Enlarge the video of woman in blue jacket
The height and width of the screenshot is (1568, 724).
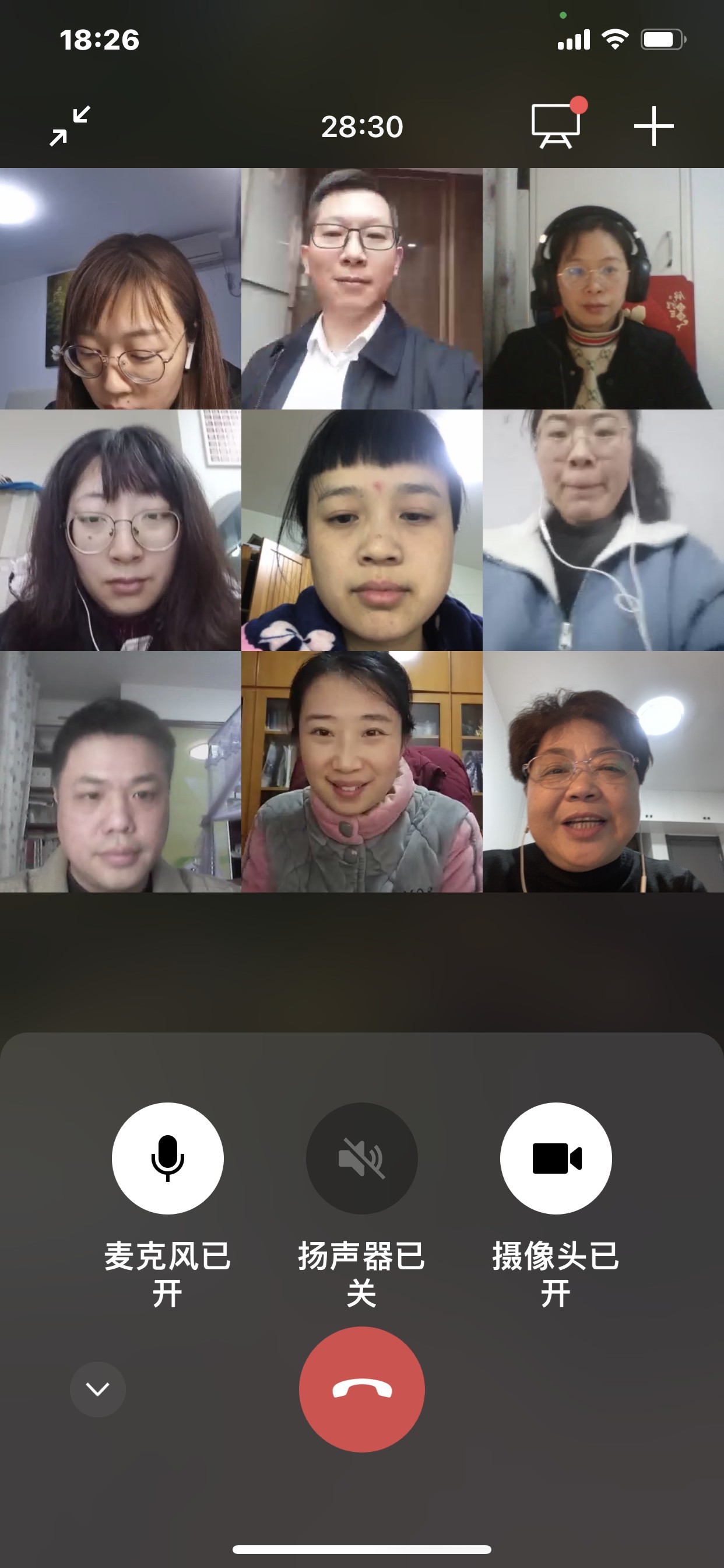(x=603, y=530)
